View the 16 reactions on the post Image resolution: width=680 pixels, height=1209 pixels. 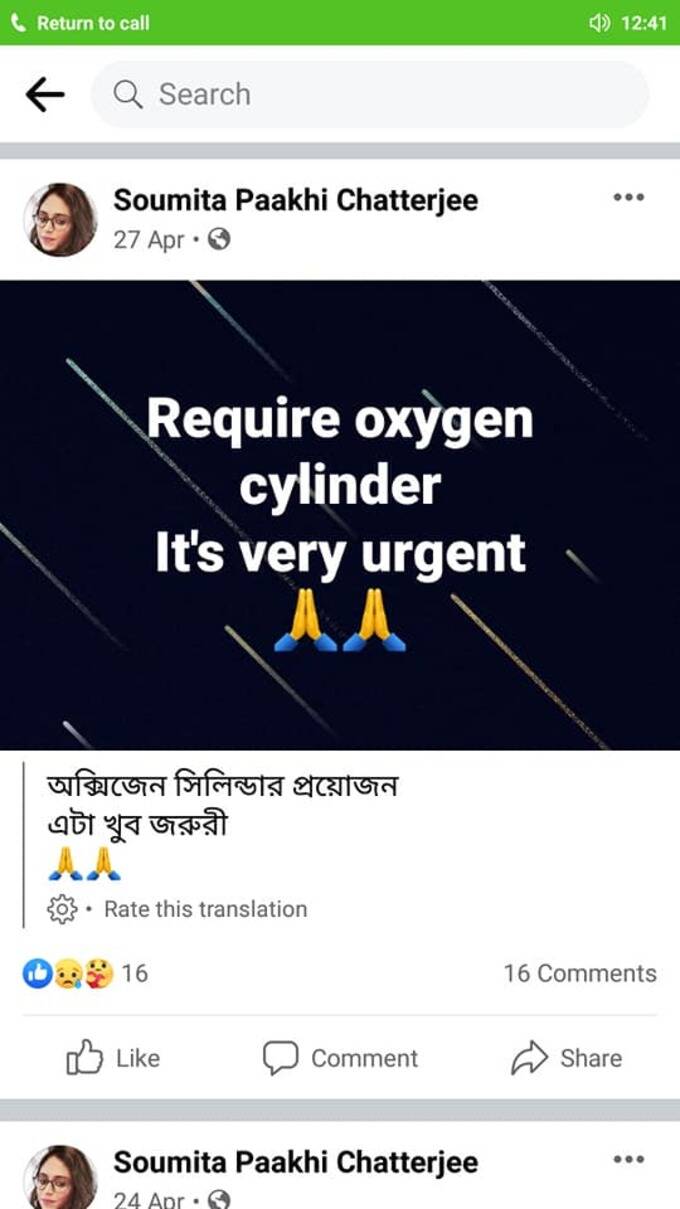point(85,973)
